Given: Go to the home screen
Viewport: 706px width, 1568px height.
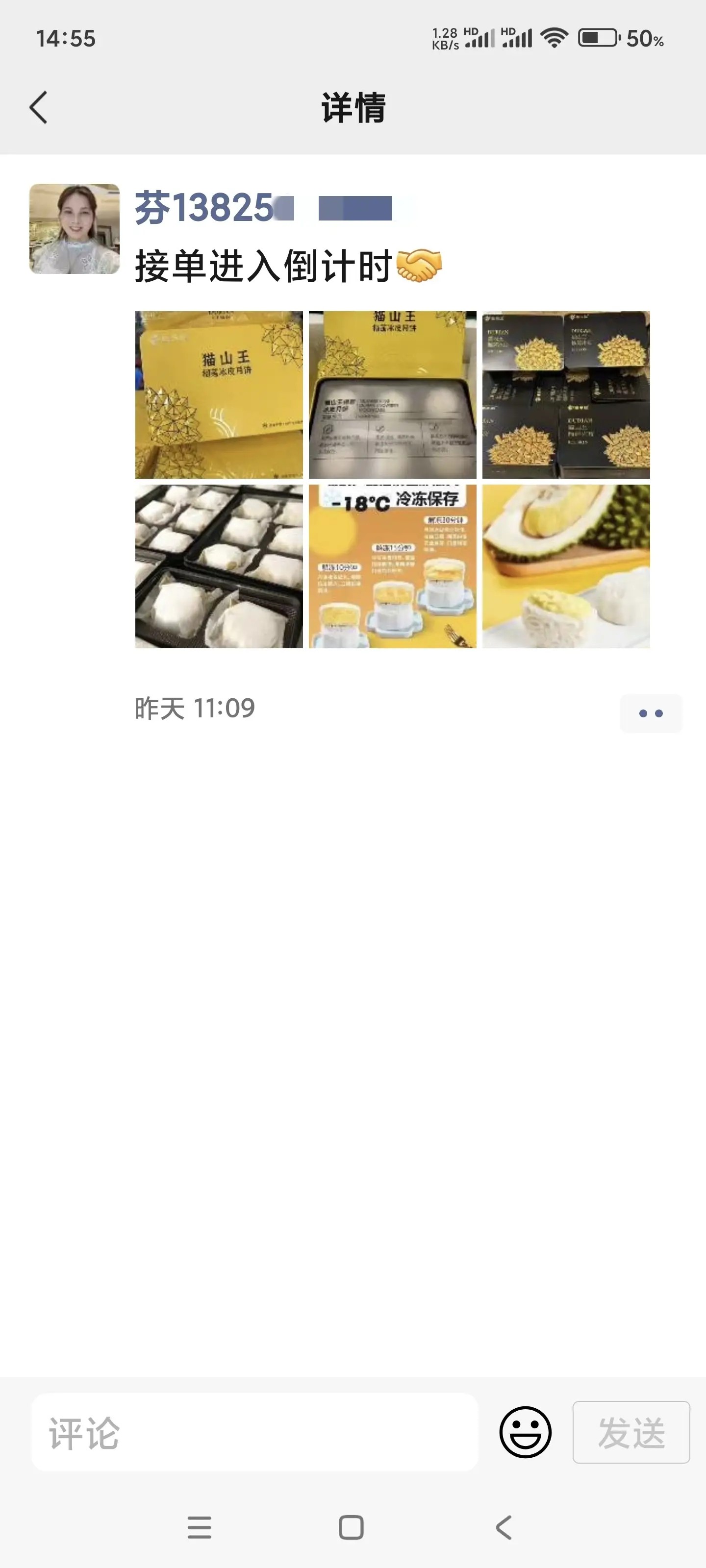Looking at the screenshot, I should pyautogui.click(x=351, y=1527).
